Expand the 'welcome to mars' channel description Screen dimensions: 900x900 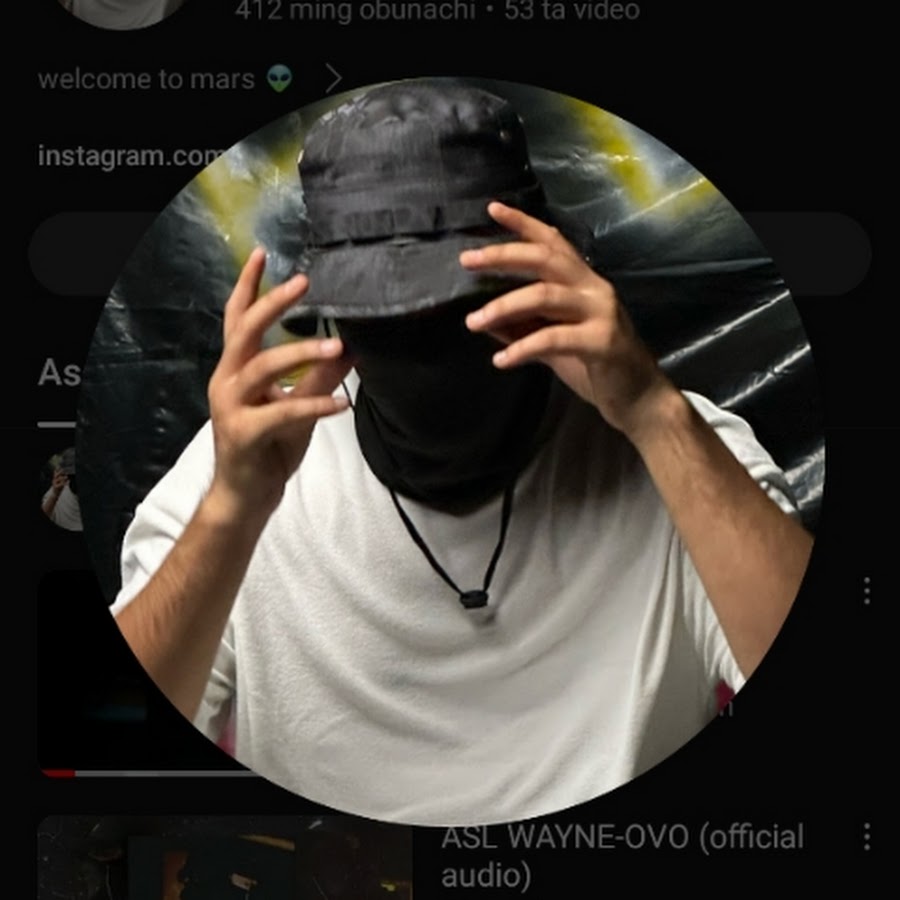333,79
